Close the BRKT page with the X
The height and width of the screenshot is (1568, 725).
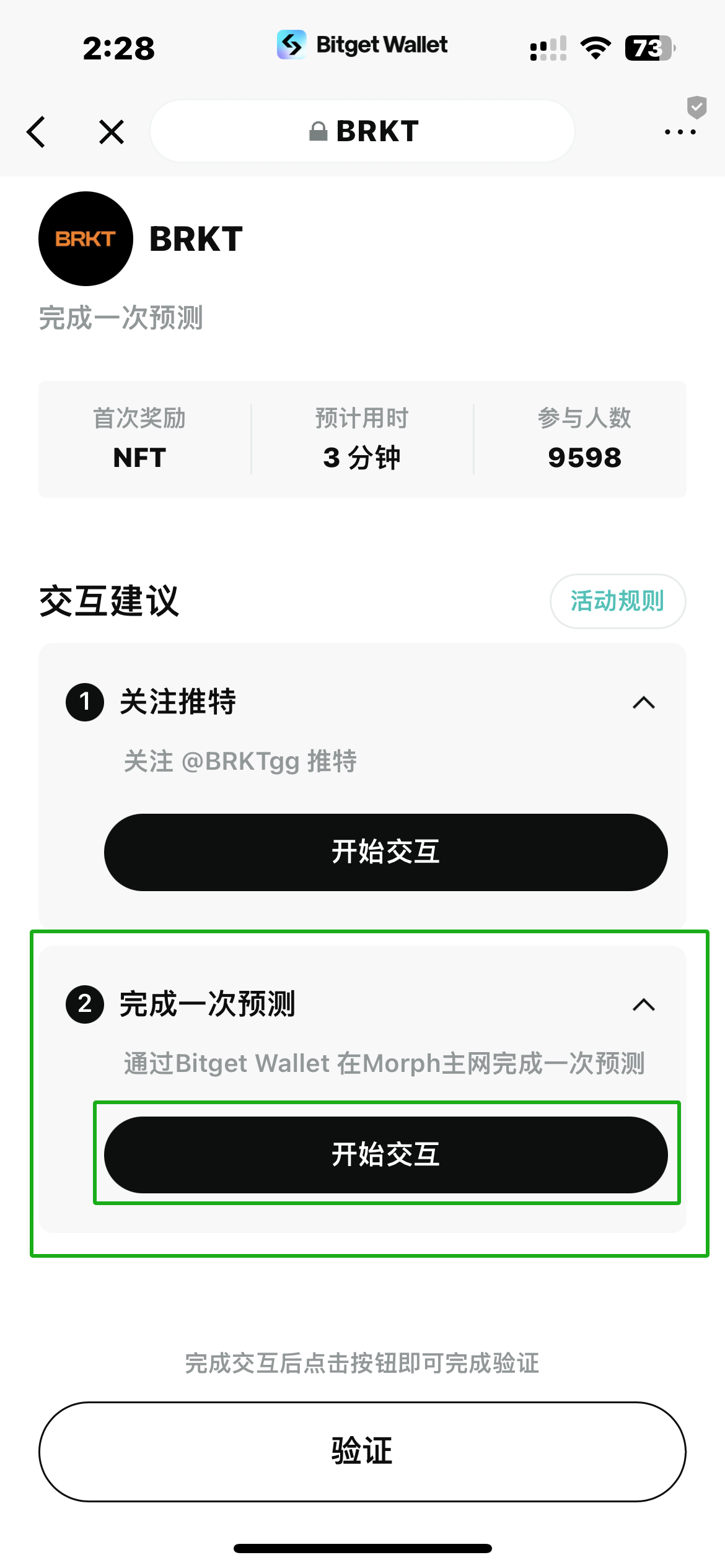pos(112,132)
